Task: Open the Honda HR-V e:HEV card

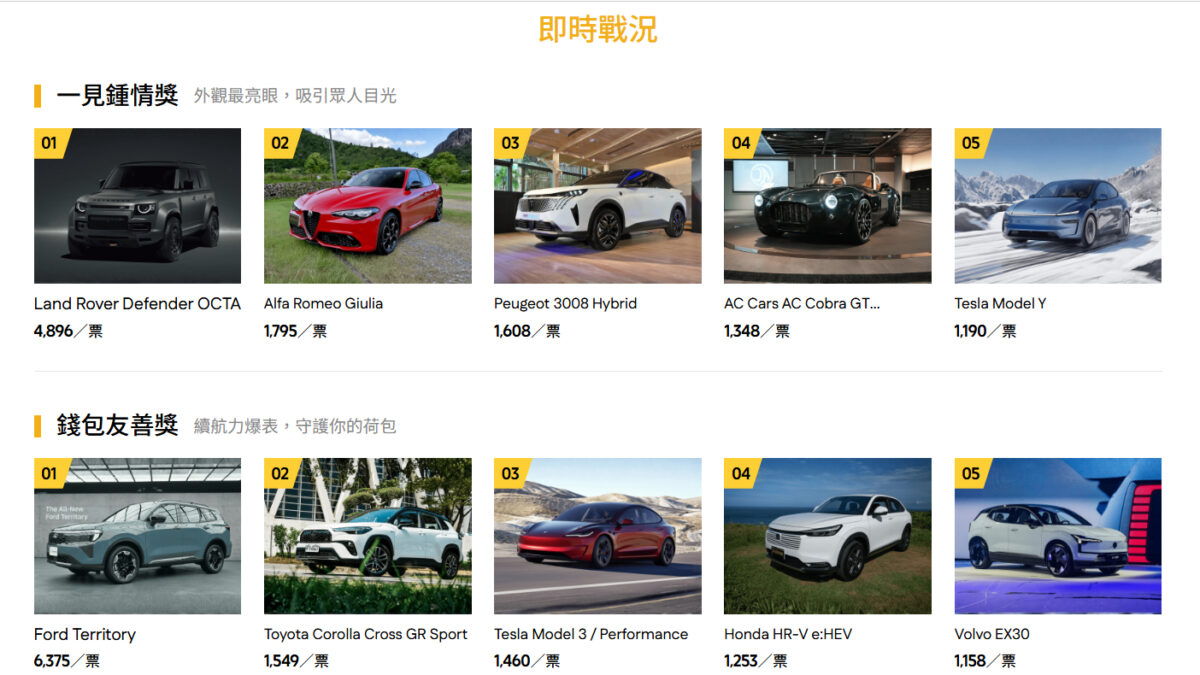Action: [827, 536]
